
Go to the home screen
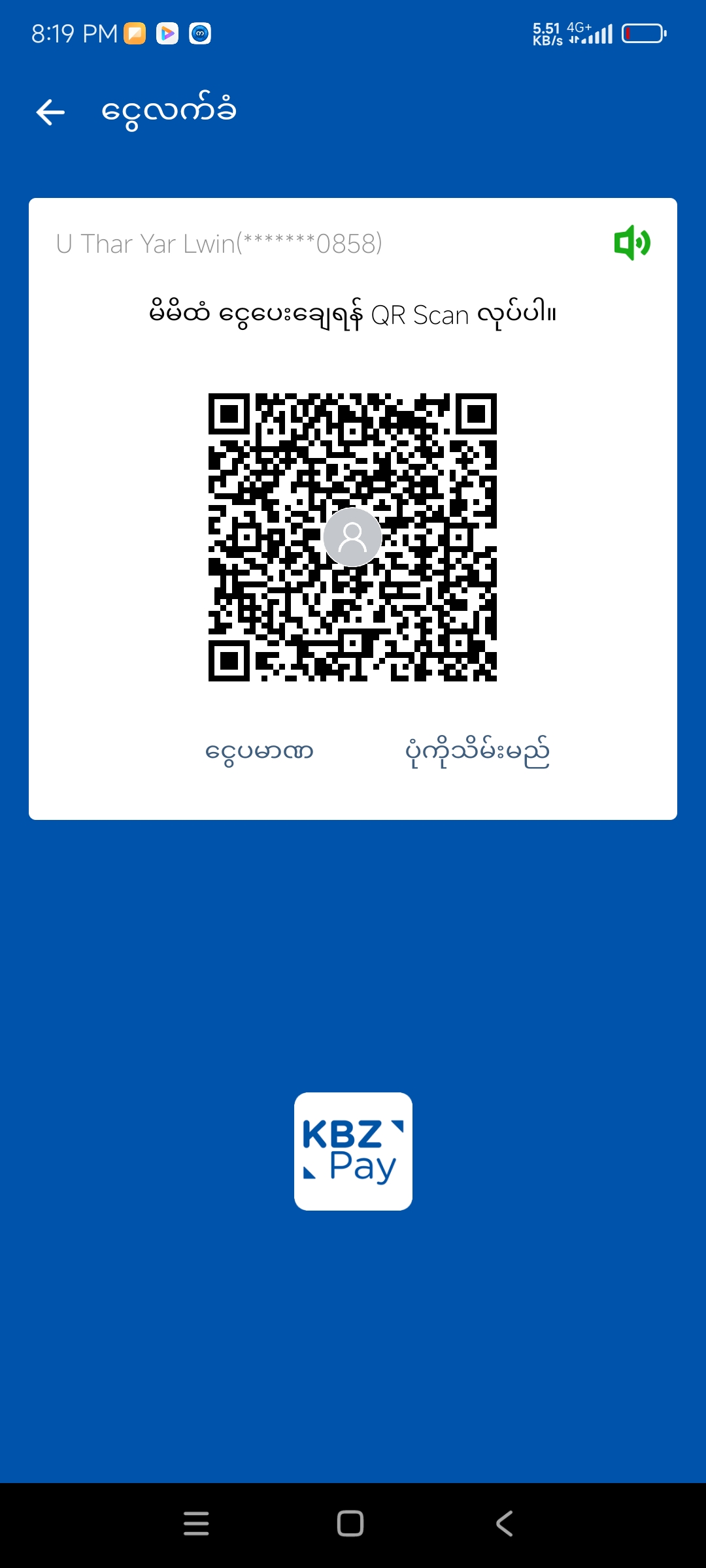pyautogui.click(x=350, y=1524)
